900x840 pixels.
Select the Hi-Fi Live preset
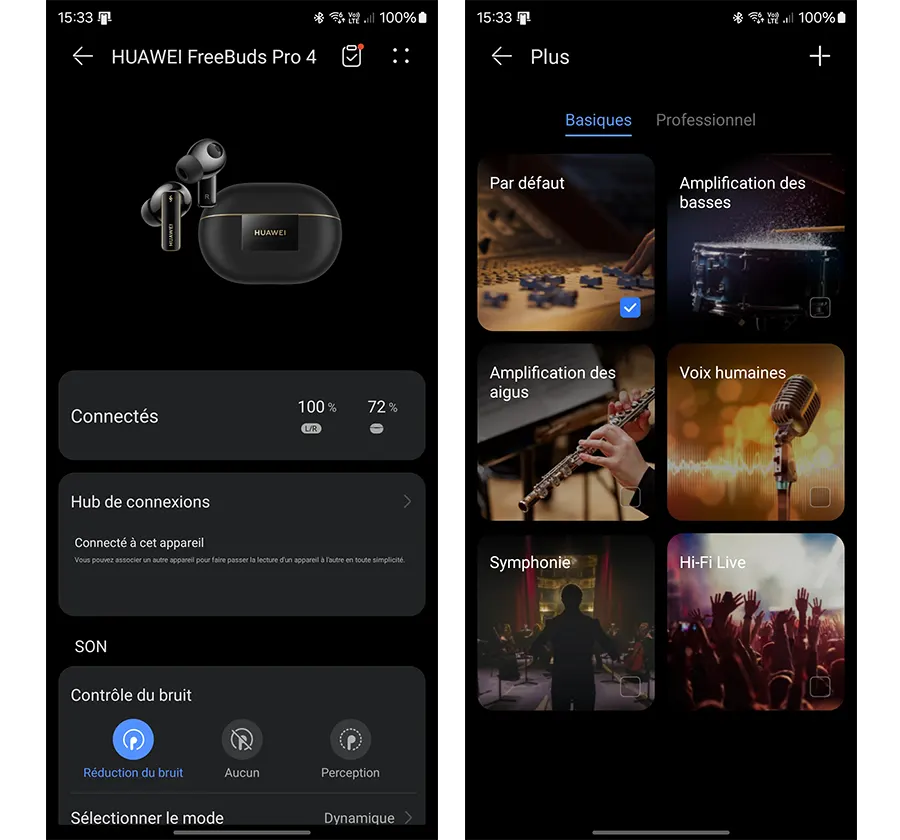[x=755, y=622]
